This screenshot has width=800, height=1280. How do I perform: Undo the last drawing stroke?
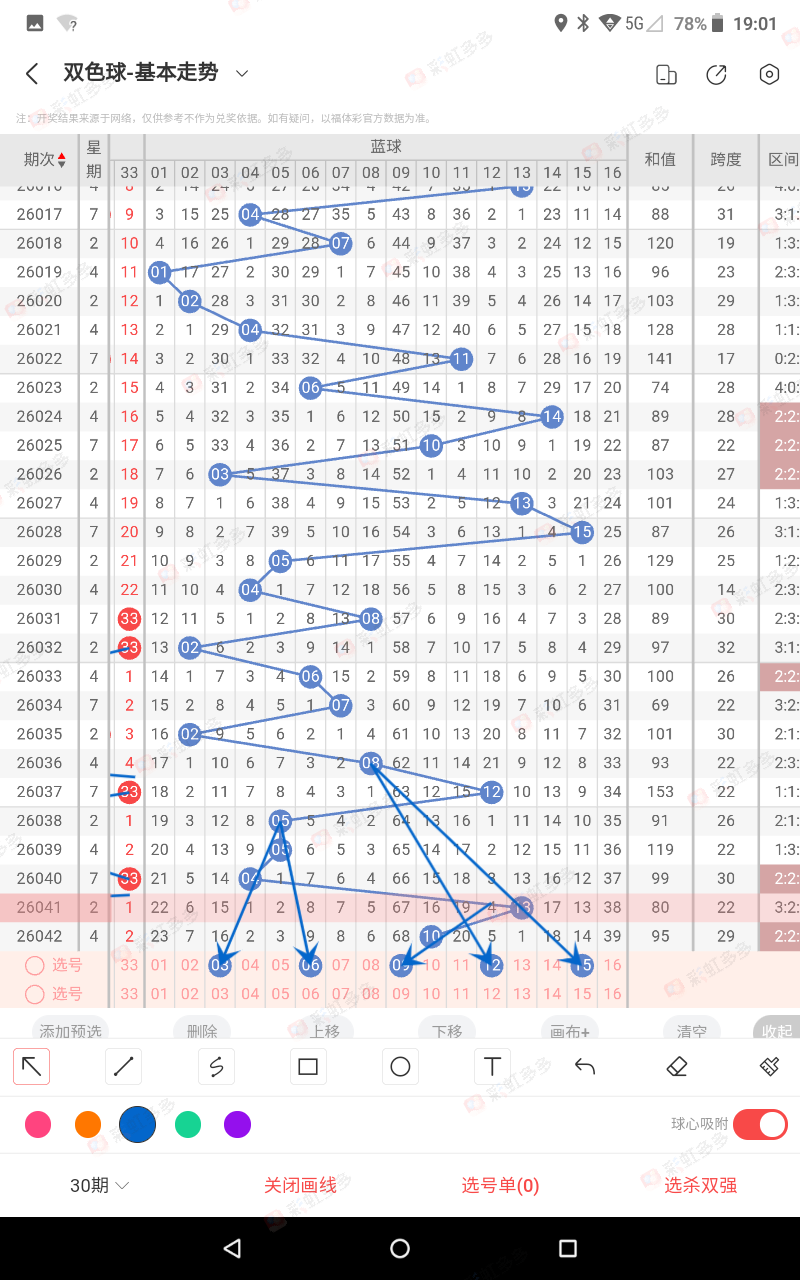(585, 1067)
